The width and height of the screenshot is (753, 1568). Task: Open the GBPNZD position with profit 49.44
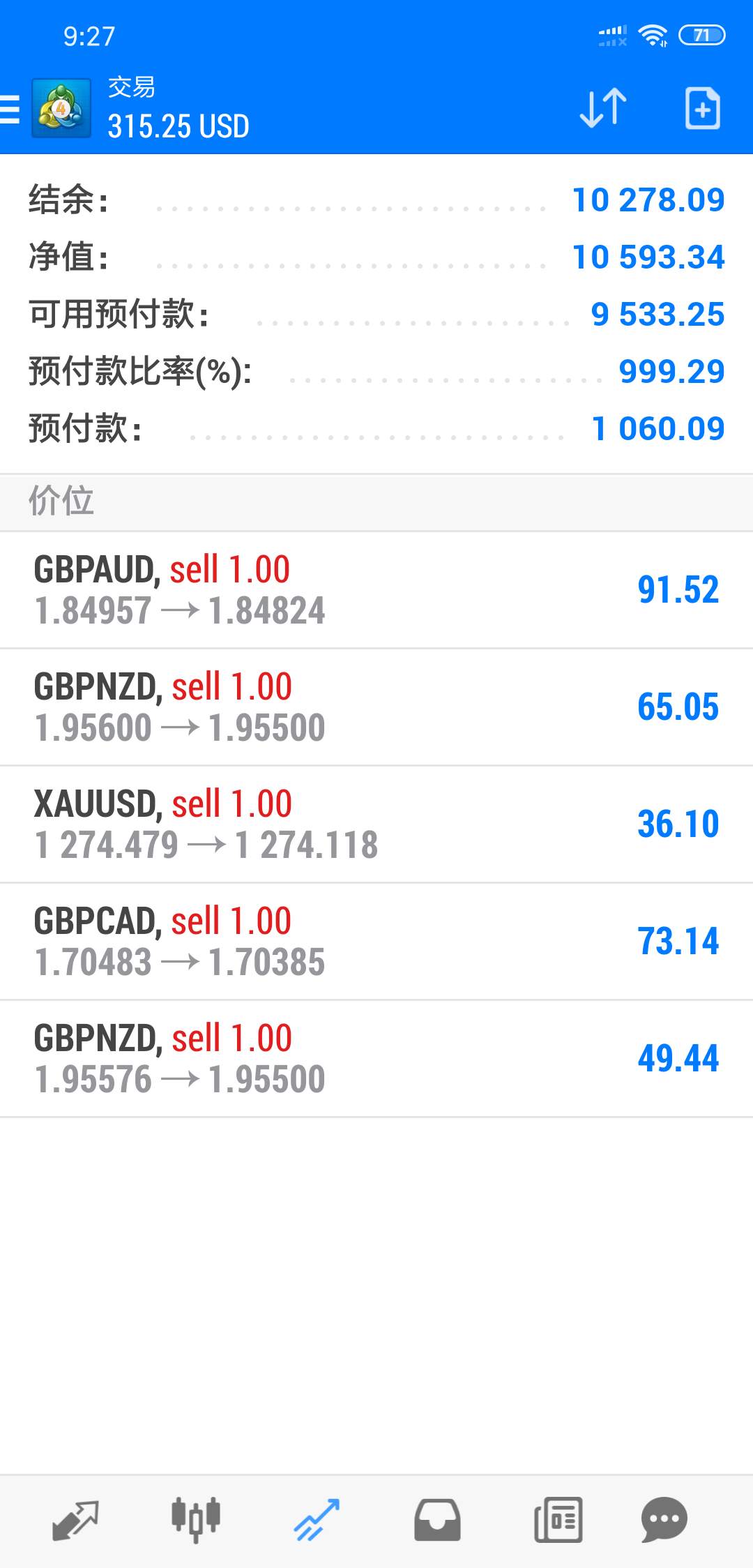point(376,1059)
